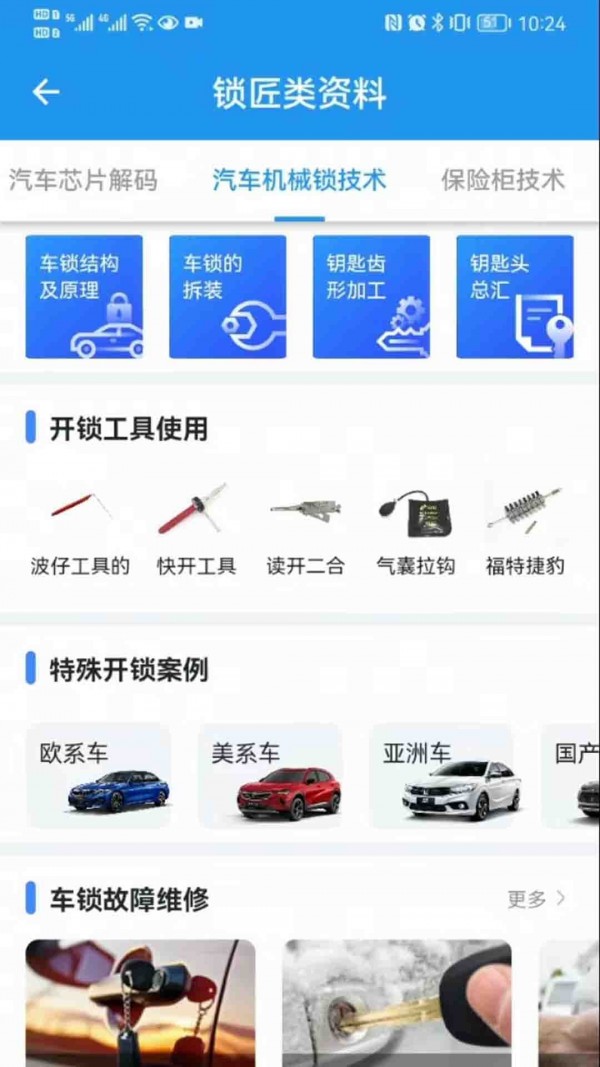The height and width of the screenshot is (1067, 600).
Task: Open the 读开二合 tool item
Action: coord(305,532)
